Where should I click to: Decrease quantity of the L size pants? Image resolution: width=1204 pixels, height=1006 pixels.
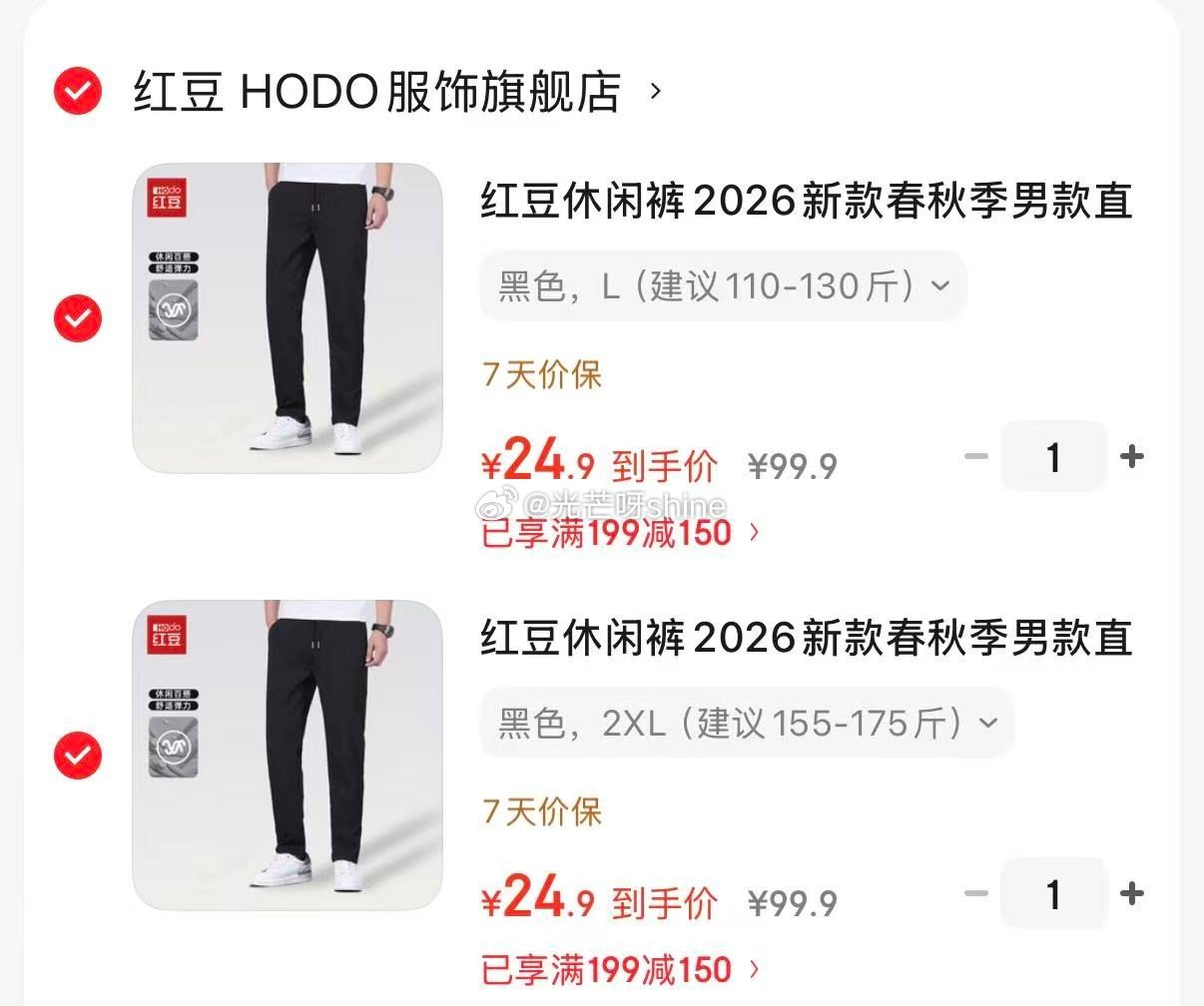tap(976, 457)
